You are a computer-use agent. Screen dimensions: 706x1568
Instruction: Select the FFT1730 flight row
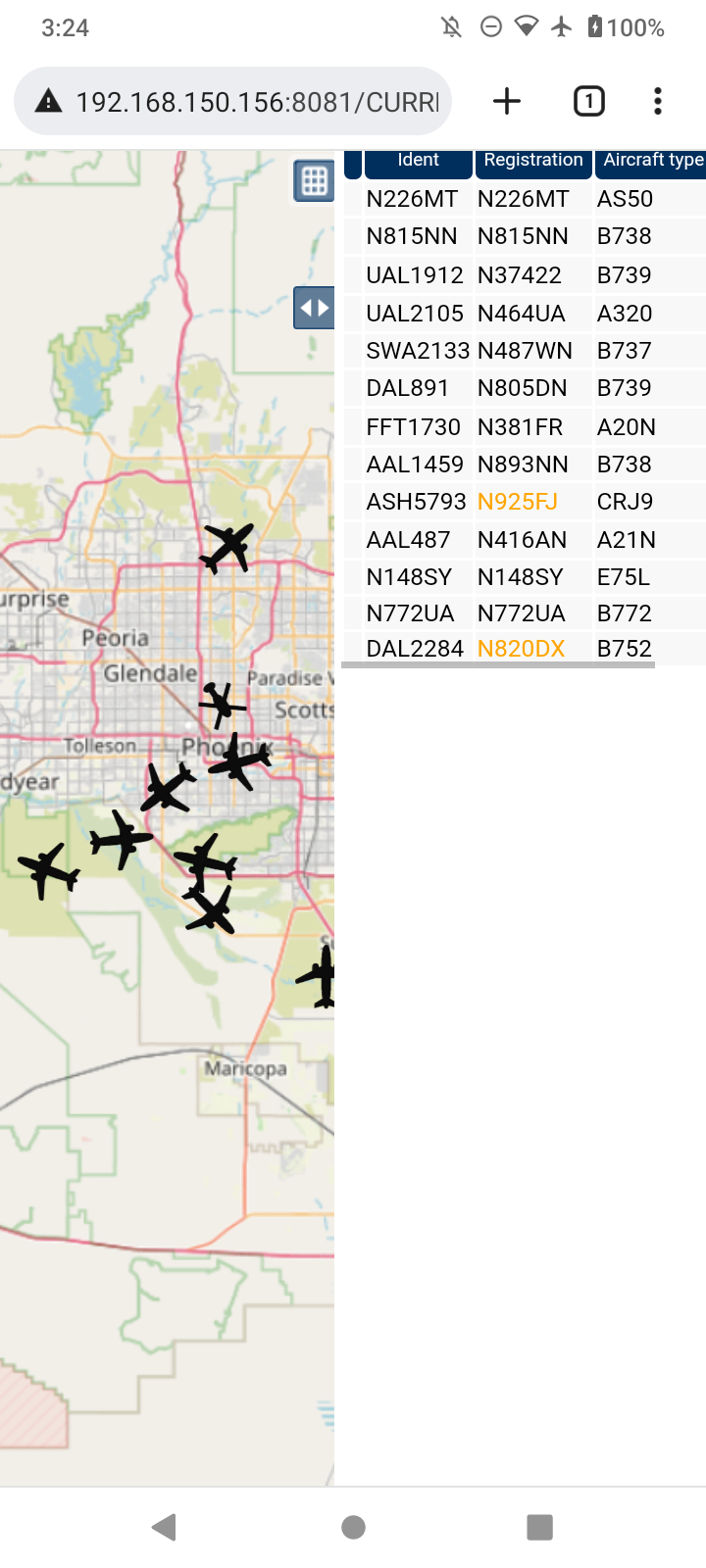coord(525,427)
